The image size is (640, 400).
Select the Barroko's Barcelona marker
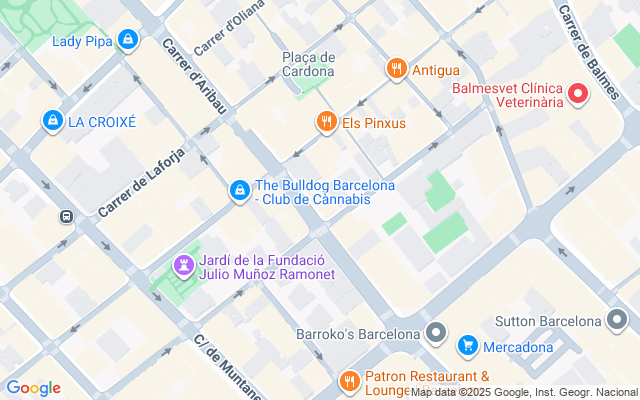click(x=435, y=332)
